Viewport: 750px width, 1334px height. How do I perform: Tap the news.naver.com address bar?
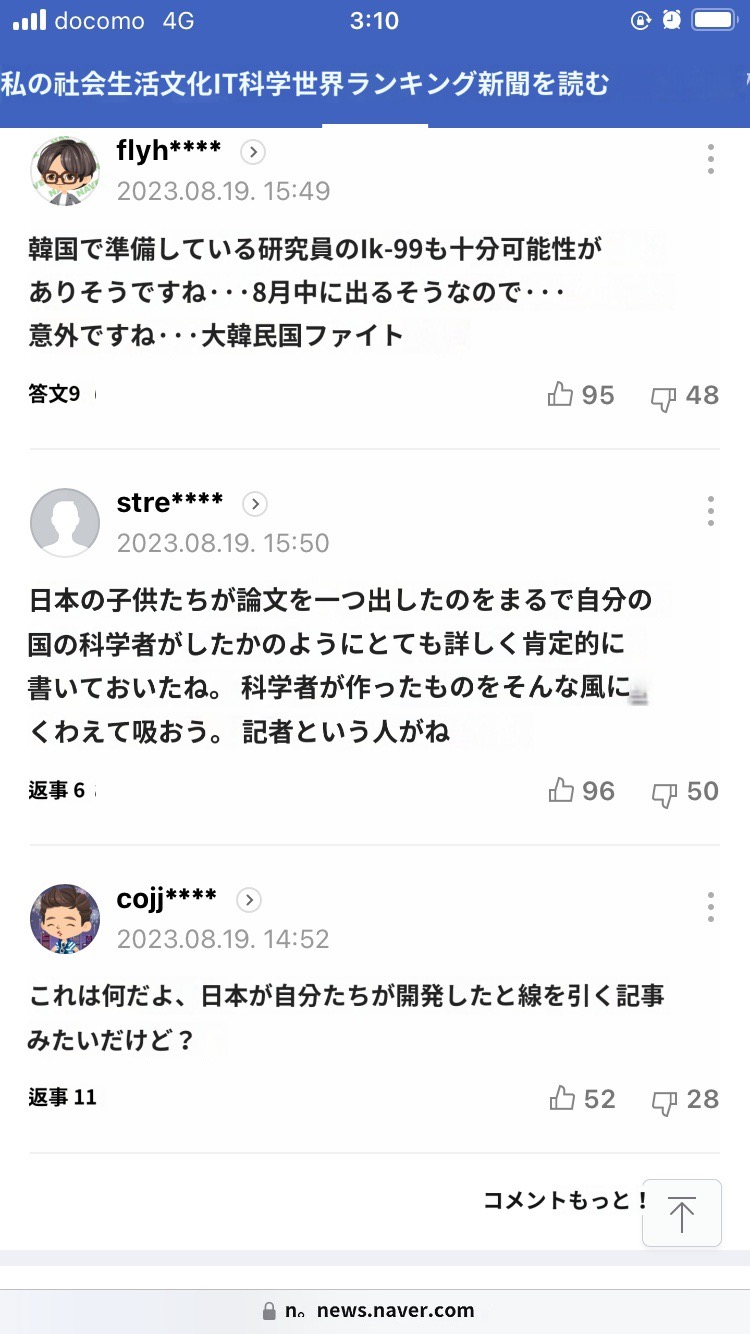click(x=375, y=1310)
